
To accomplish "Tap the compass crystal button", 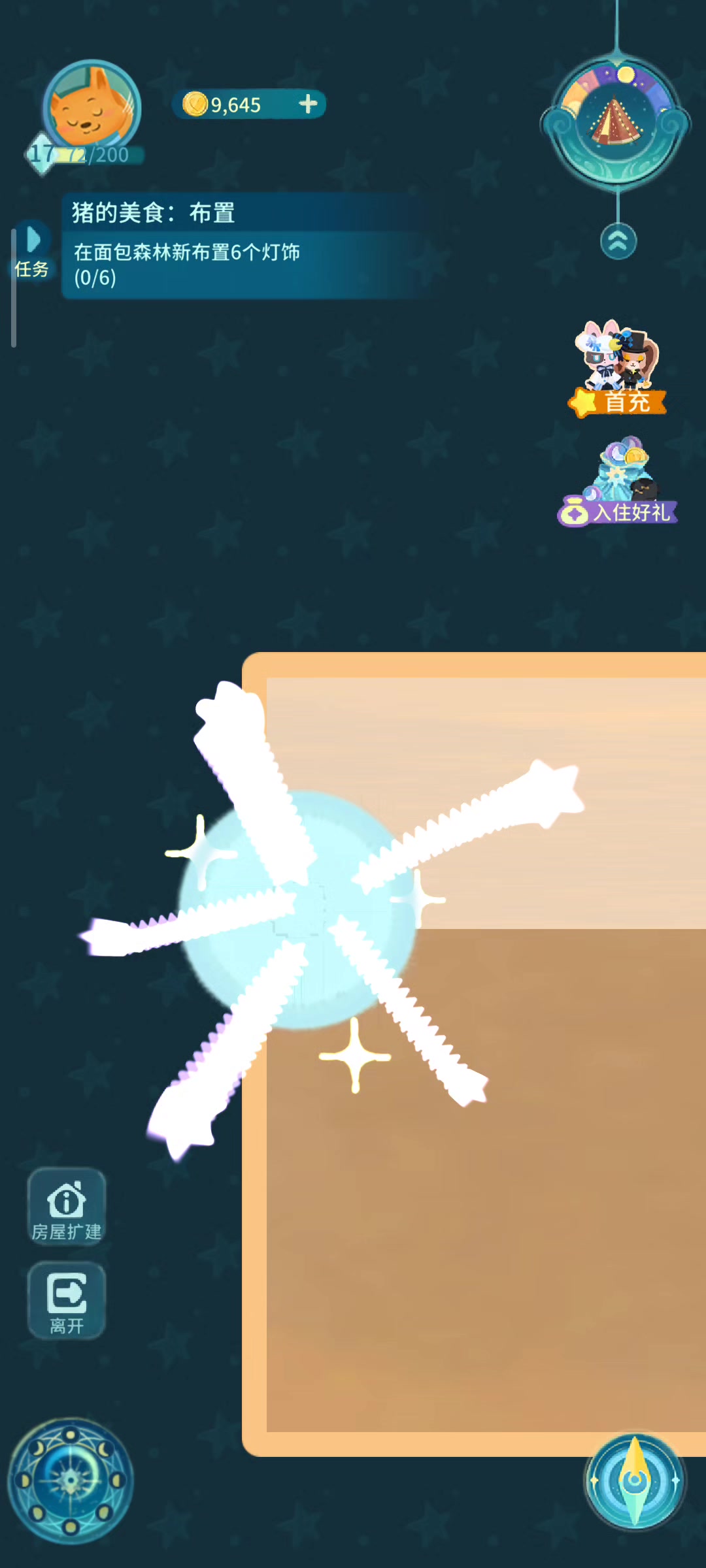I will 635,1482.
